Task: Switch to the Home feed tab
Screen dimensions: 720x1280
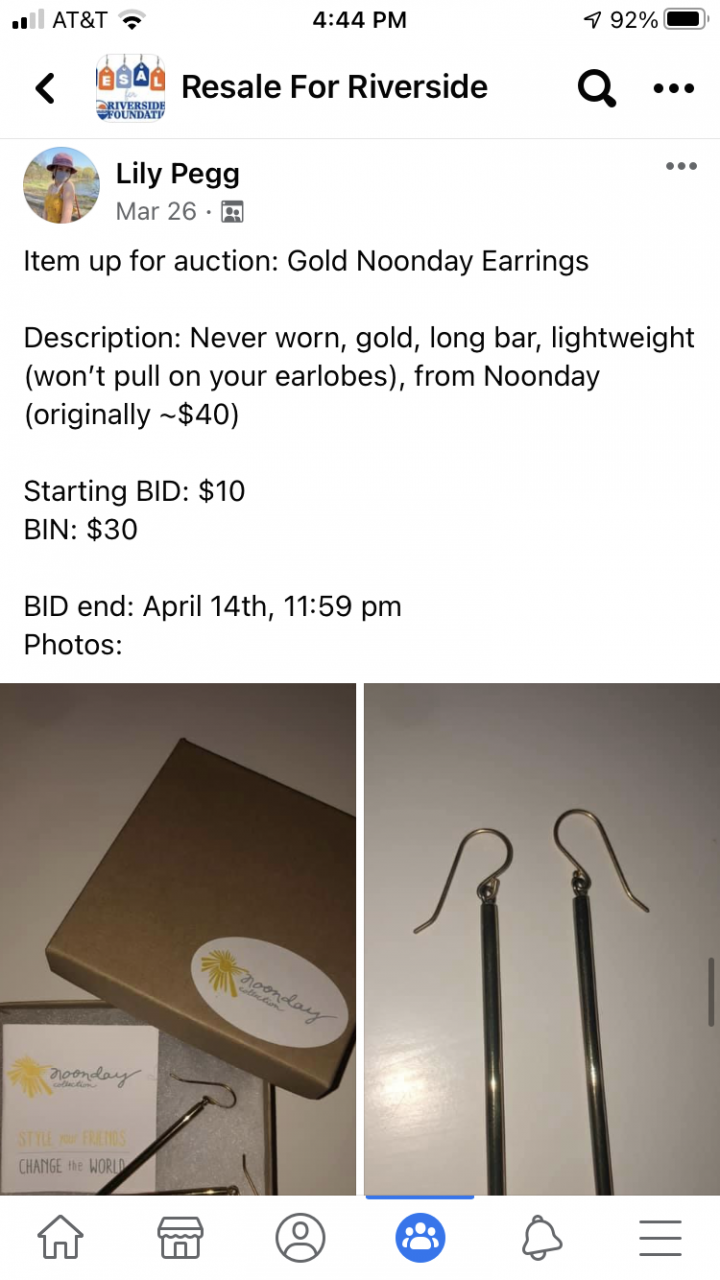Action: point(60,1238)
